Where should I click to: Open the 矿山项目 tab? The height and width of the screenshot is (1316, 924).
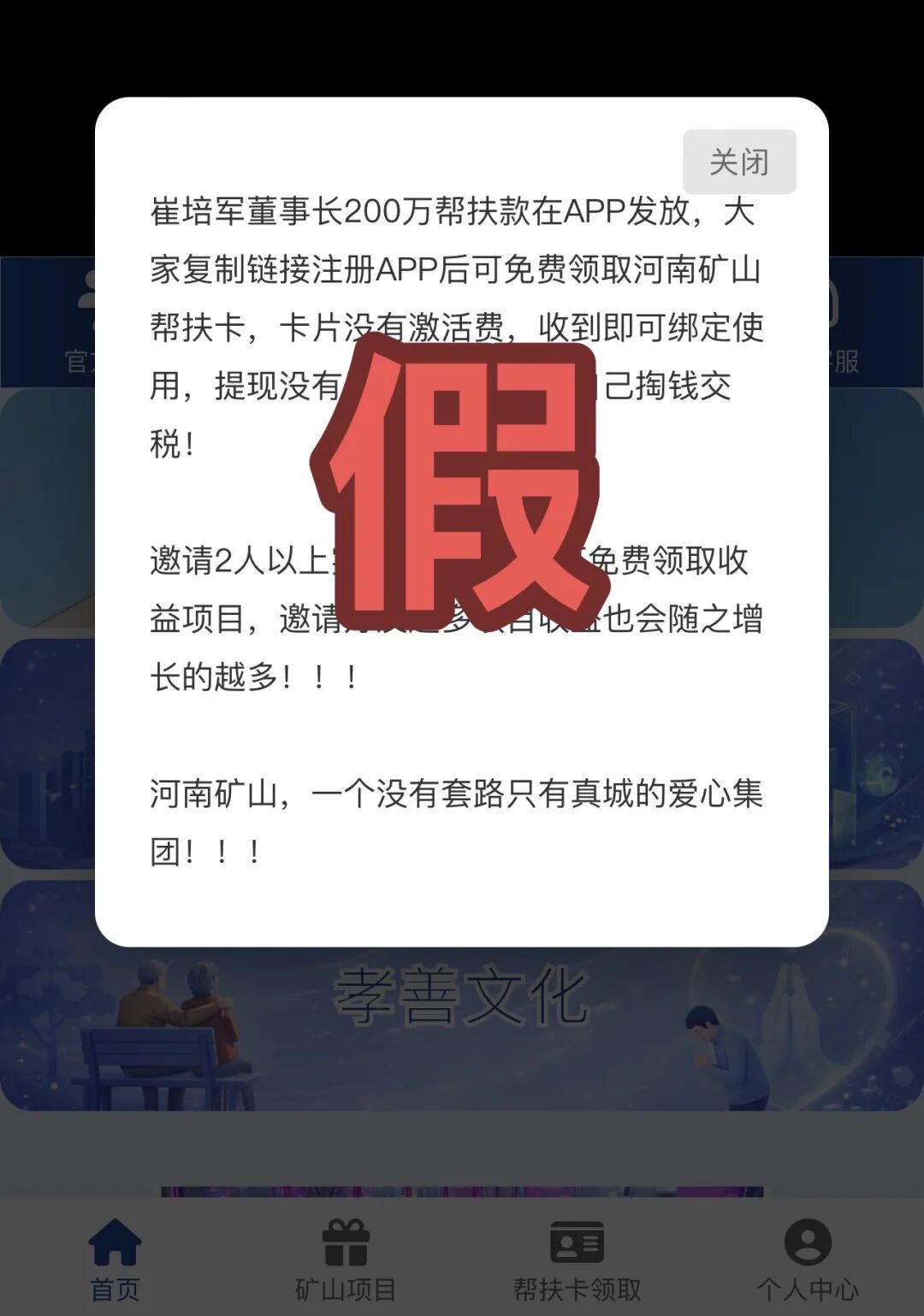pos(346,1259)
